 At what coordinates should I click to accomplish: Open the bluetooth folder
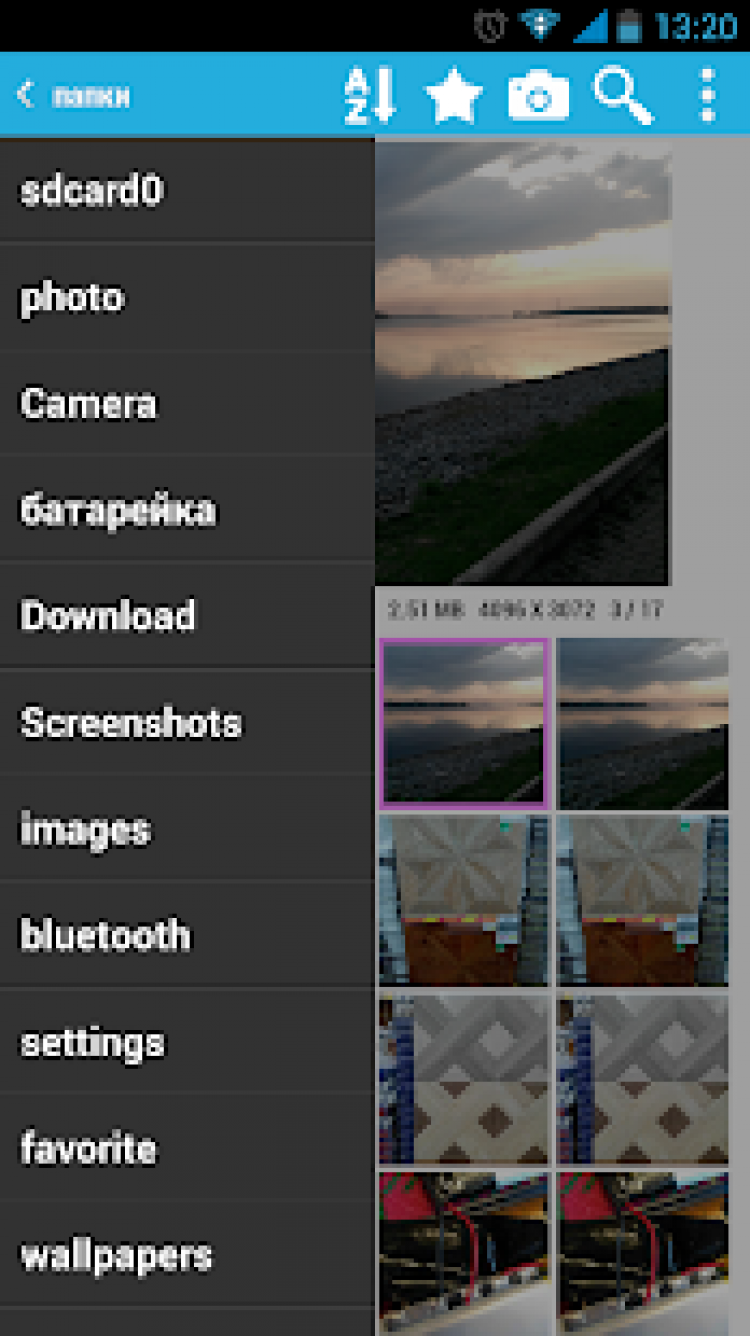(187, 935)
